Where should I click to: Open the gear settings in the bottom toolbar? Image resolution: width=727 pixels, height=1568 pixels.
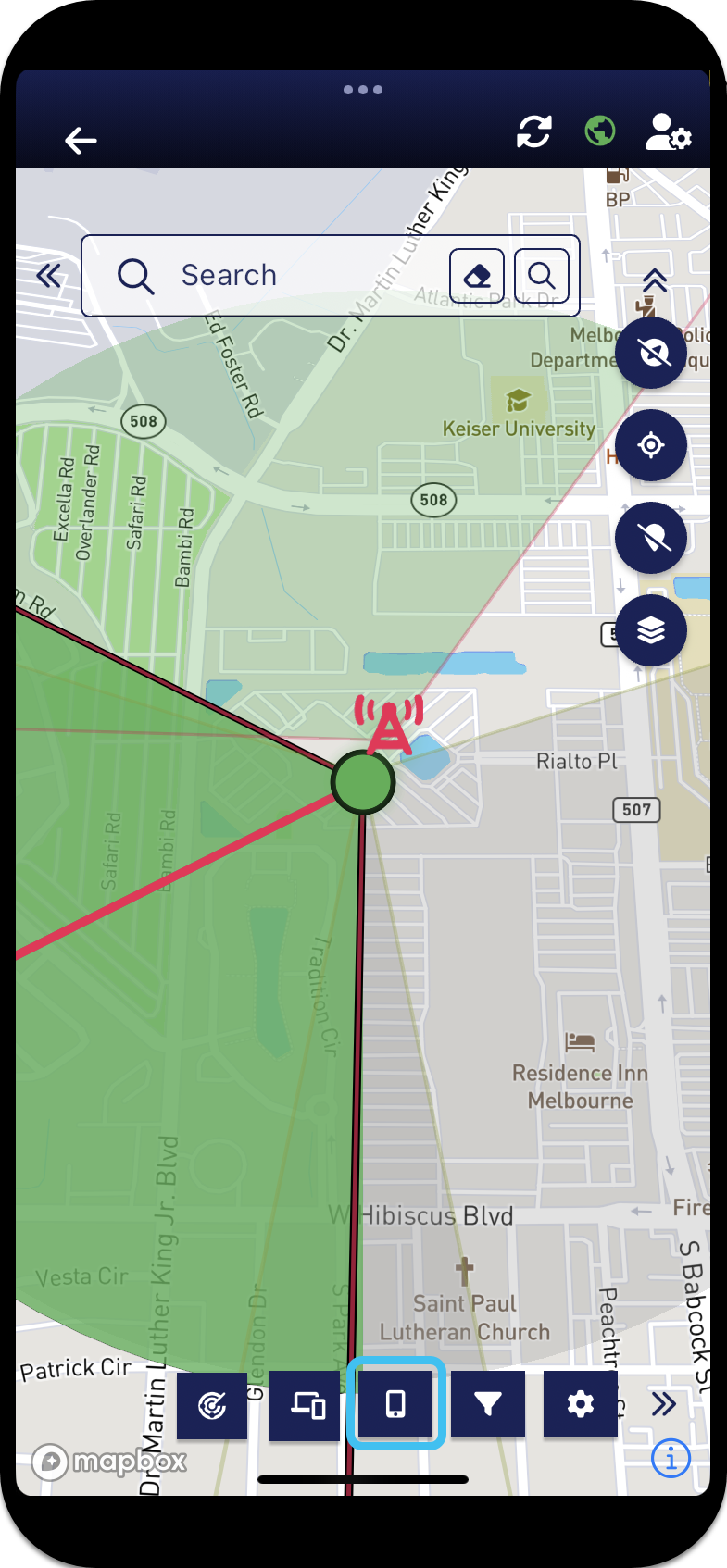coord(581,1405)
